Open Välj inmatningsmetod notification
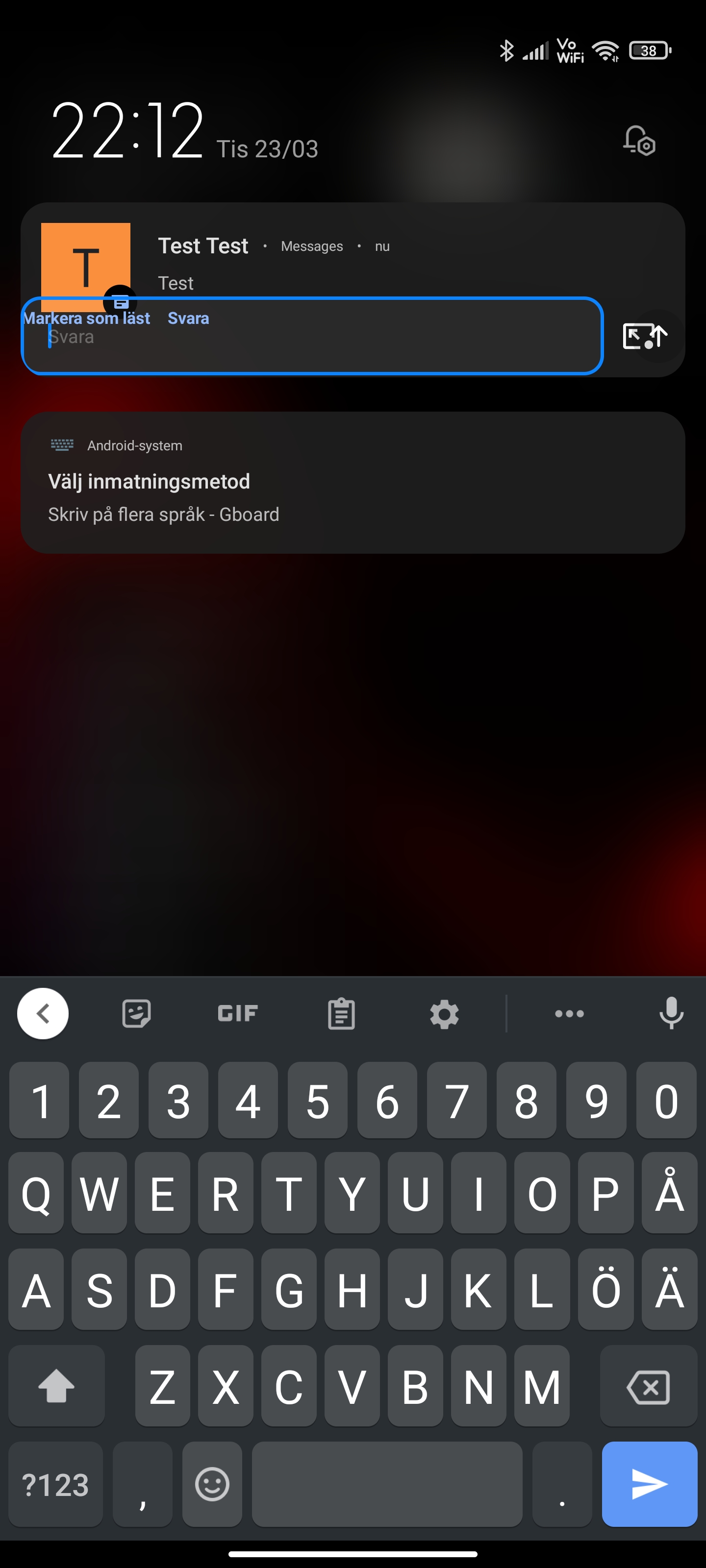Screen dimensions: 706x1568 [353, 482]
